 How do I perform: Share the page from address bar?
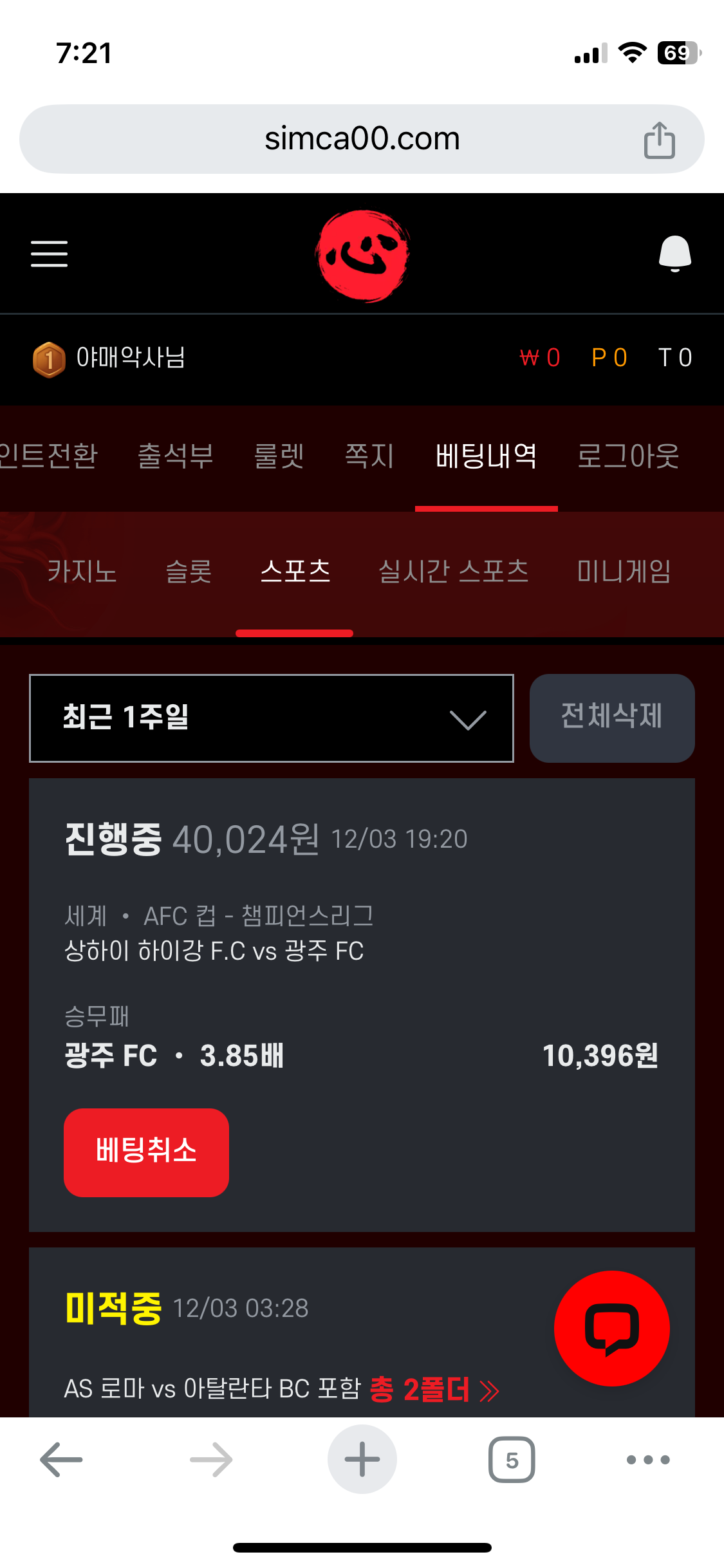659,140
